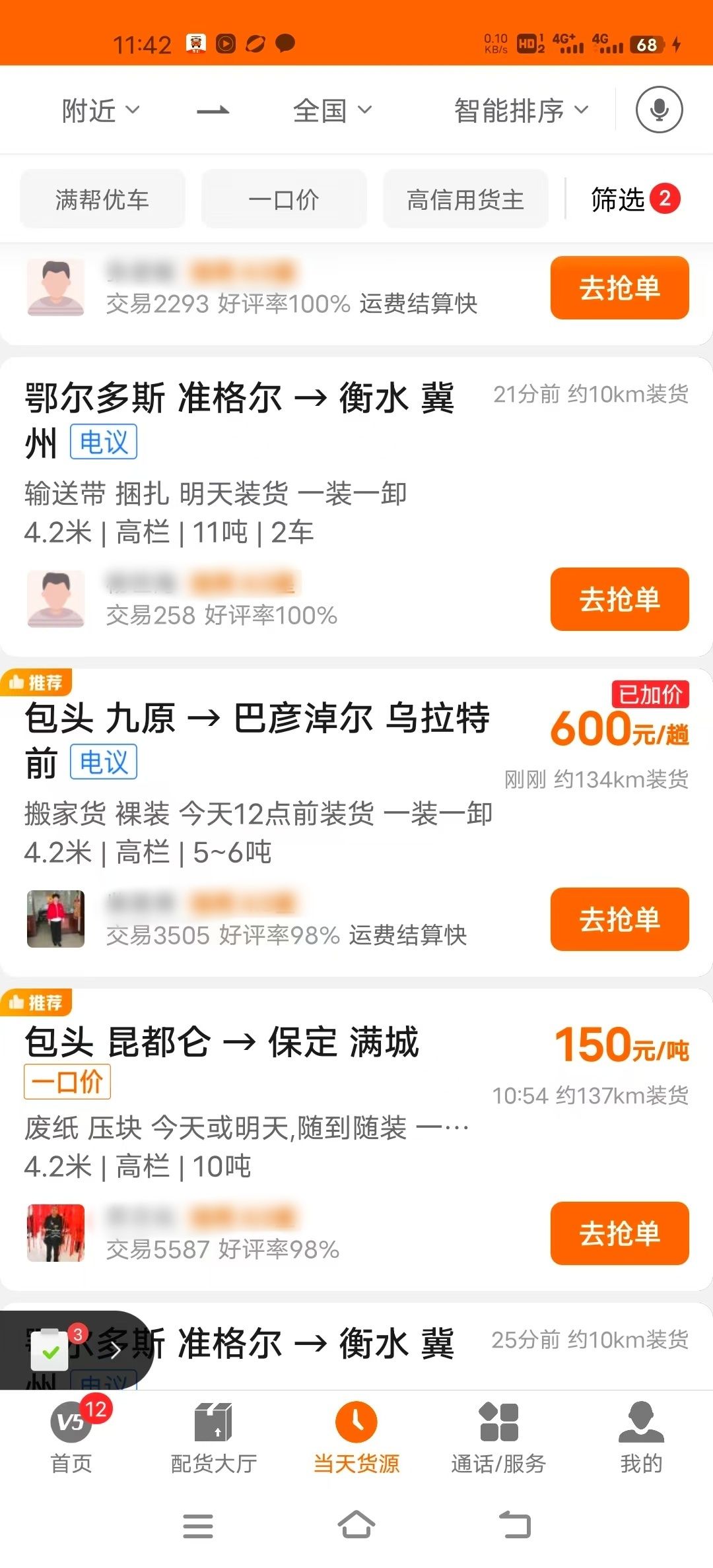Select the 高信用货主 filter chip
This screenshot has width=713, height=1568.
[465, 199]
